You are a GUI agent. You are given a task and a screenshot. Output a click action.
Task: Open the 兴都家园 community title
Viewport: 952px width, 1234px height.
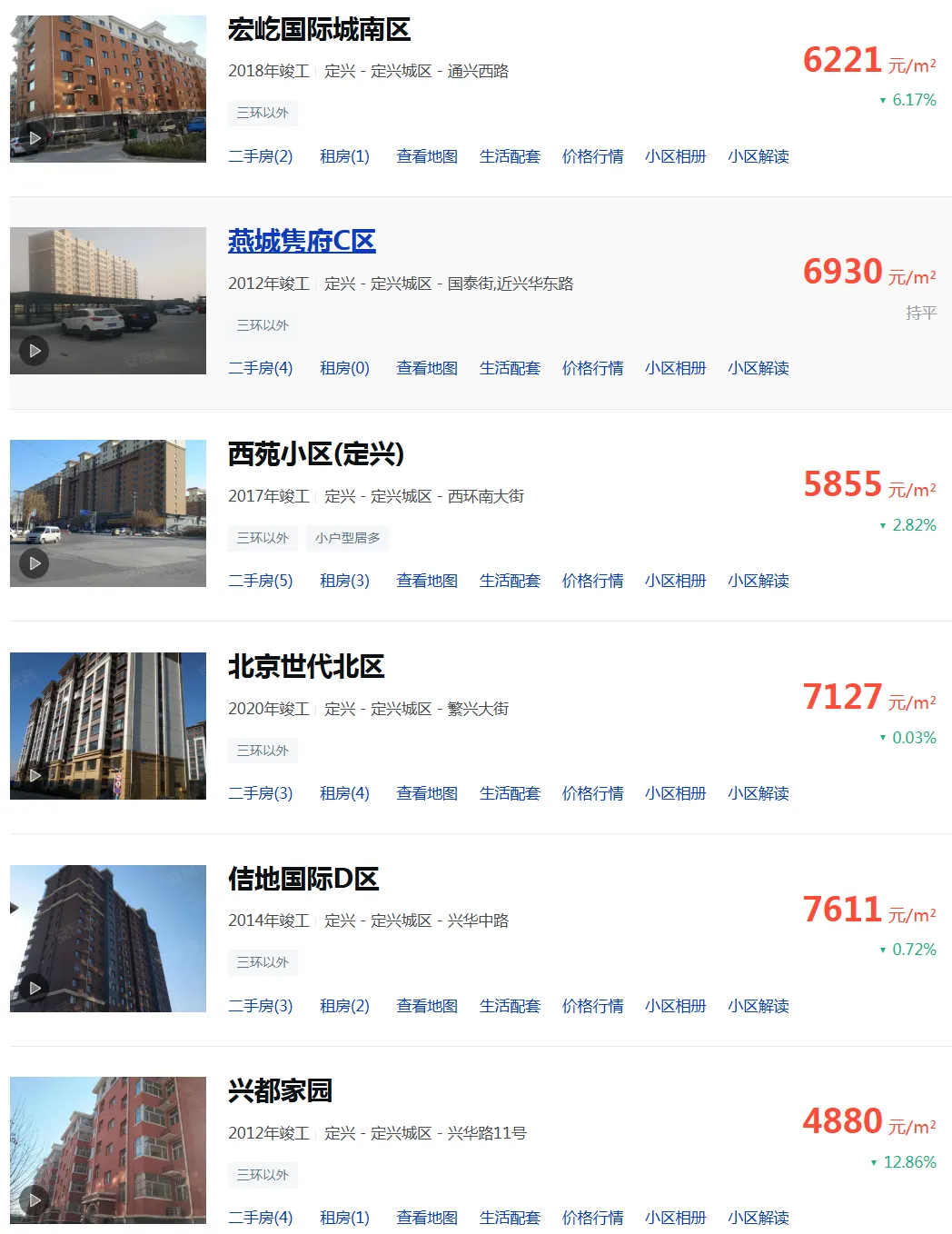point(280,1091)
